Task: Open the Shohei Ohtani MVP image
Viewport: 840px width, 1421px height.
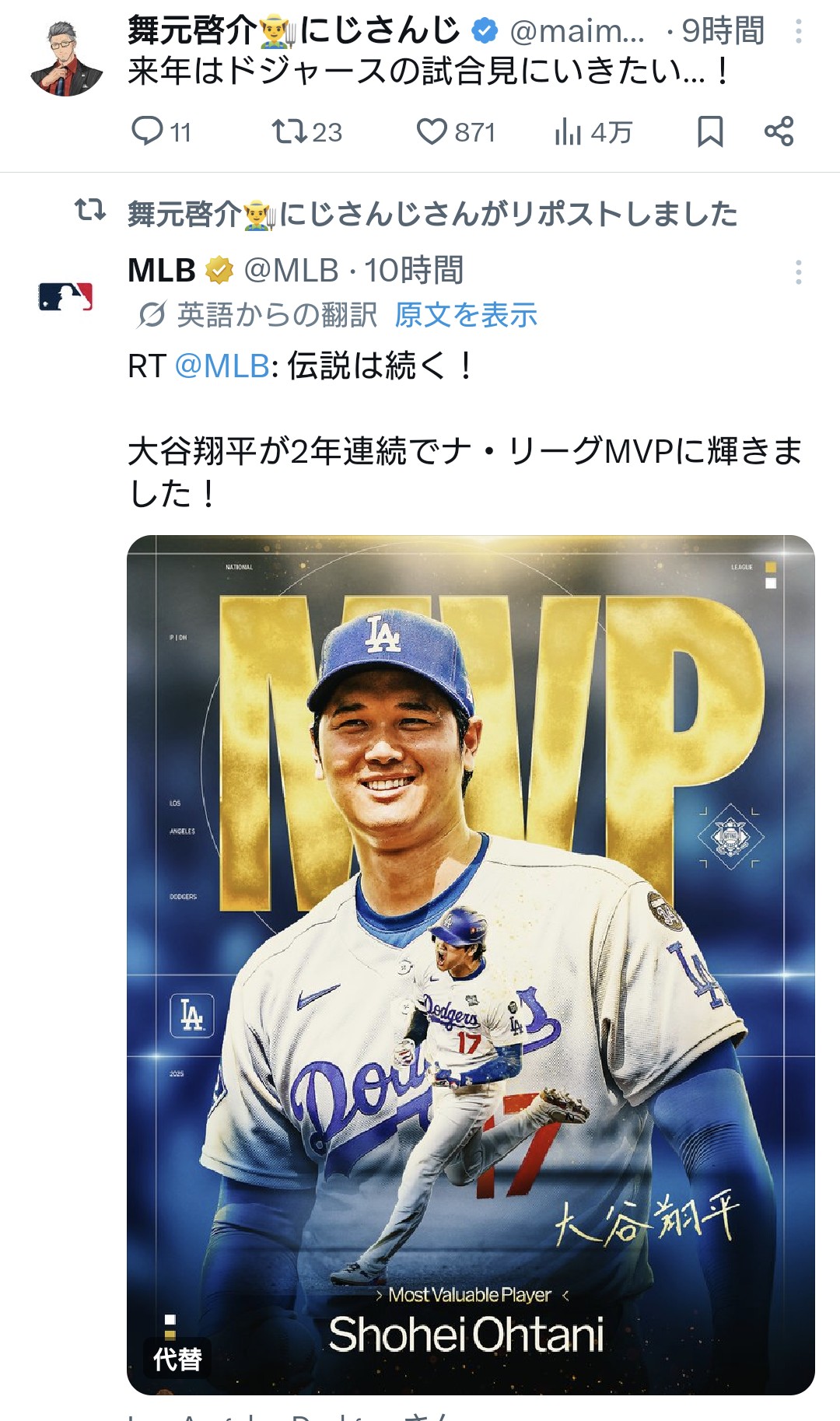Action: 471,933
